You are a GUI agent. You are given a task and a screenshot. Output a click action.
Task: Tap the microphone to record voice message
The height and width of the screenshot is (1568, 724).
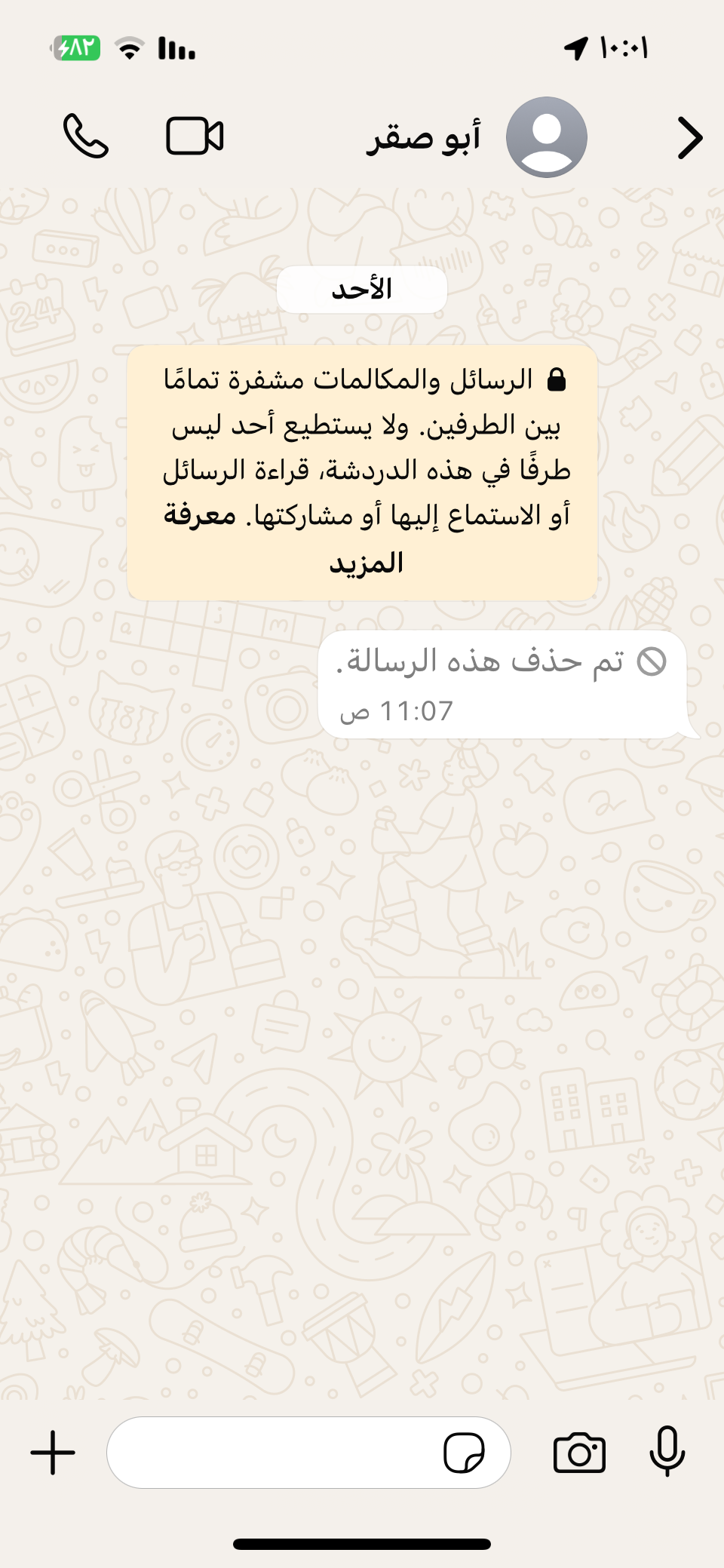tap(667, 1451)
